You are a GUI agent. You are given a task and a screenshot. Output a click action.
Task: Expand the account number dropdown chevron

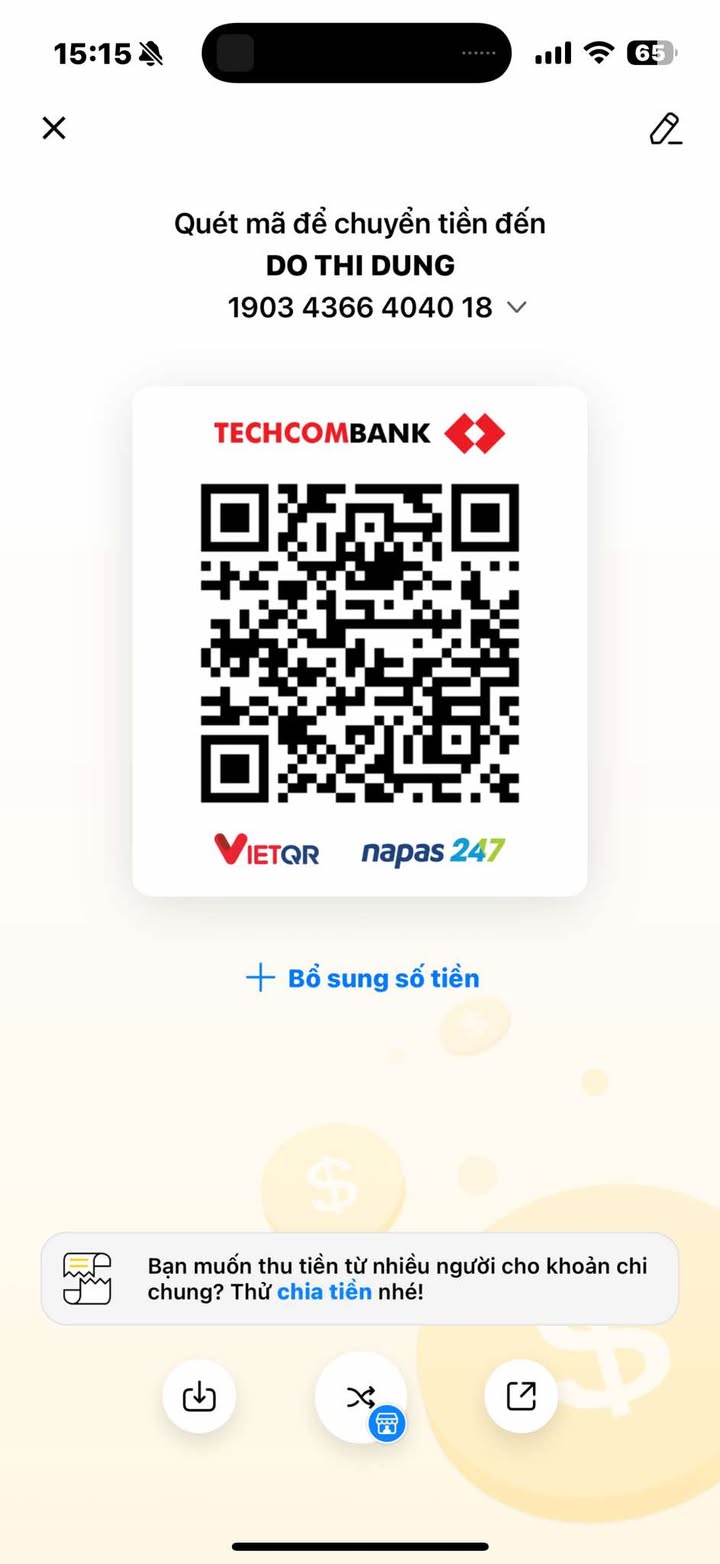tap(517, 308)
